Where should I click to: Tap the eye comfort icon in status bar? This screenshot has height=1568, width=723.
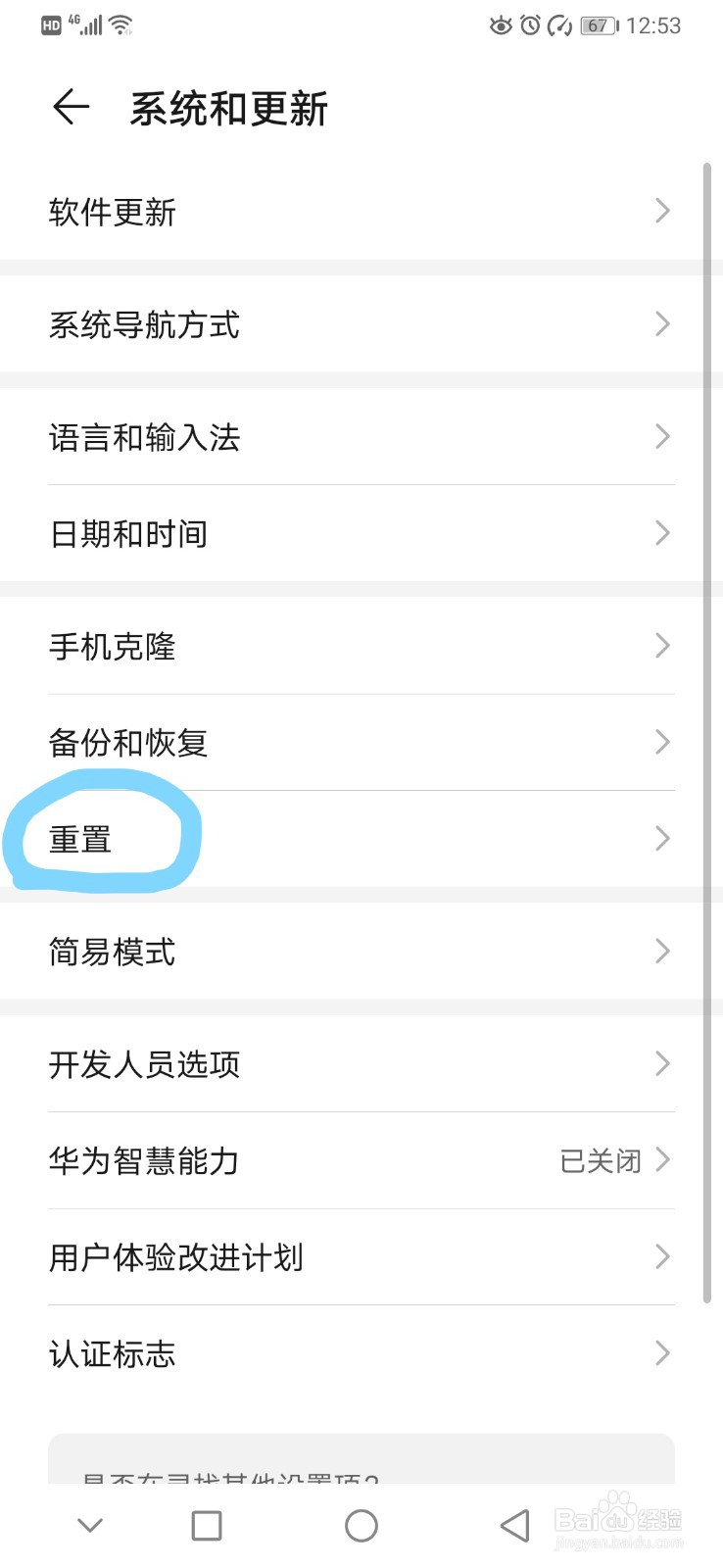coord(501,26)
